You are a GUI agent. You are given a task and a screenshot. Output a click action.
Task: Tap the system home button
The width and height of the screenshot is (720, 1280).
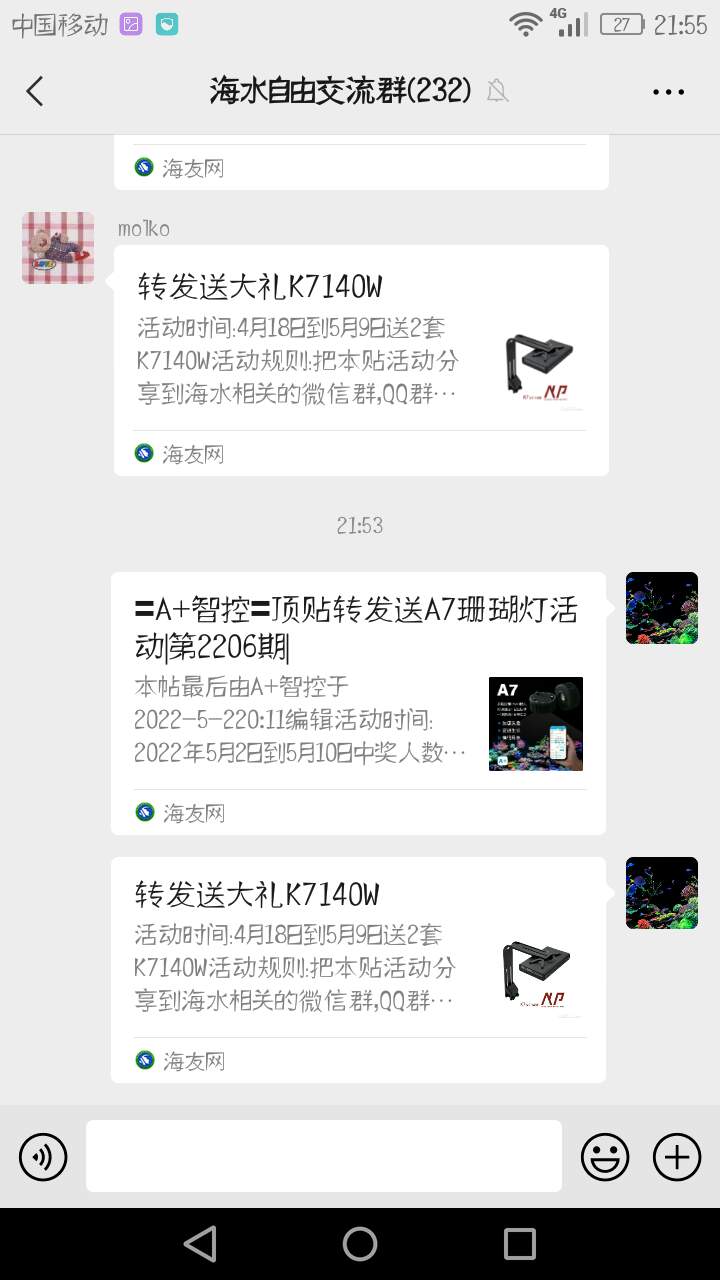360,1244
